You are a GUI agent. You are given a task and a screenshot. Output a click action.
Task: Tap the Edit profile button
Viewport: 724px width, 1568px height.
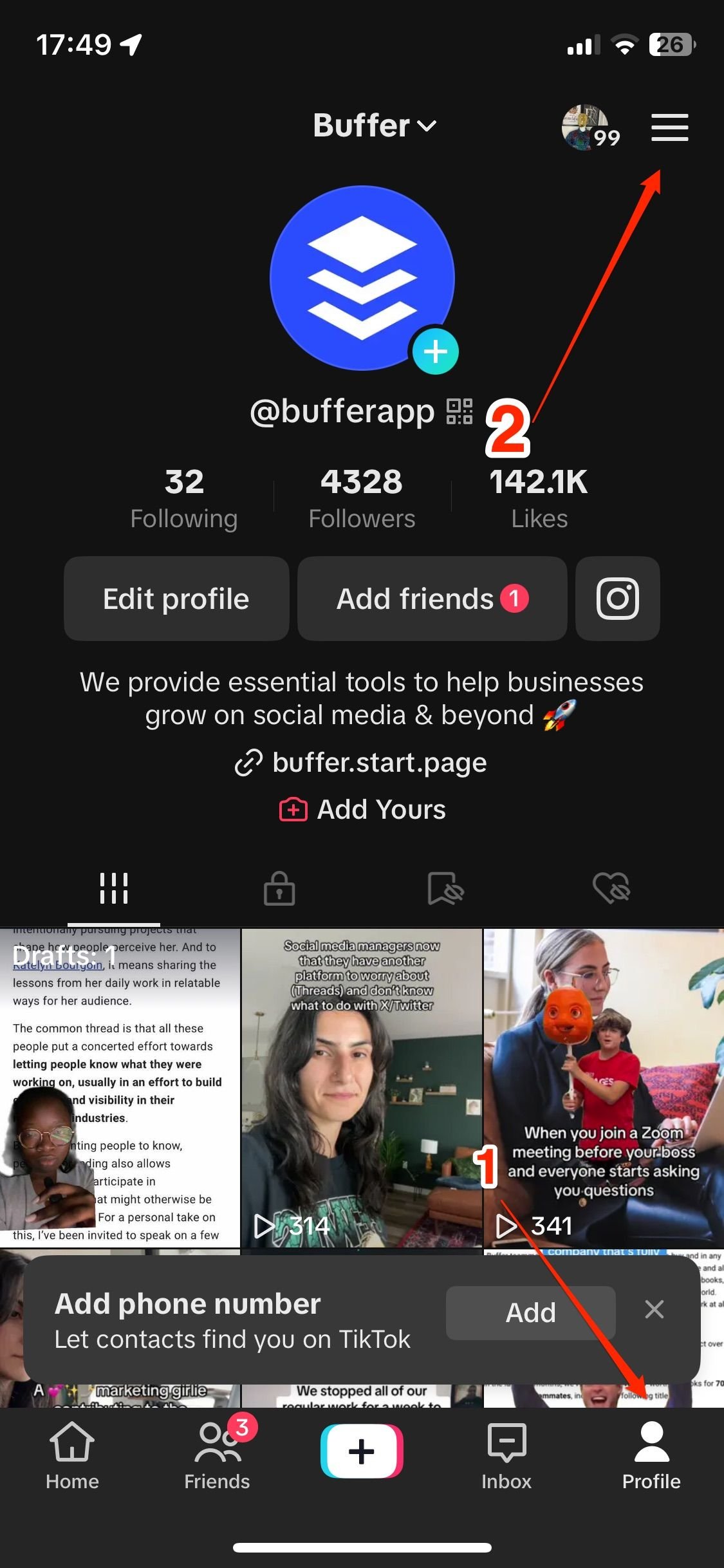point(176,599)
